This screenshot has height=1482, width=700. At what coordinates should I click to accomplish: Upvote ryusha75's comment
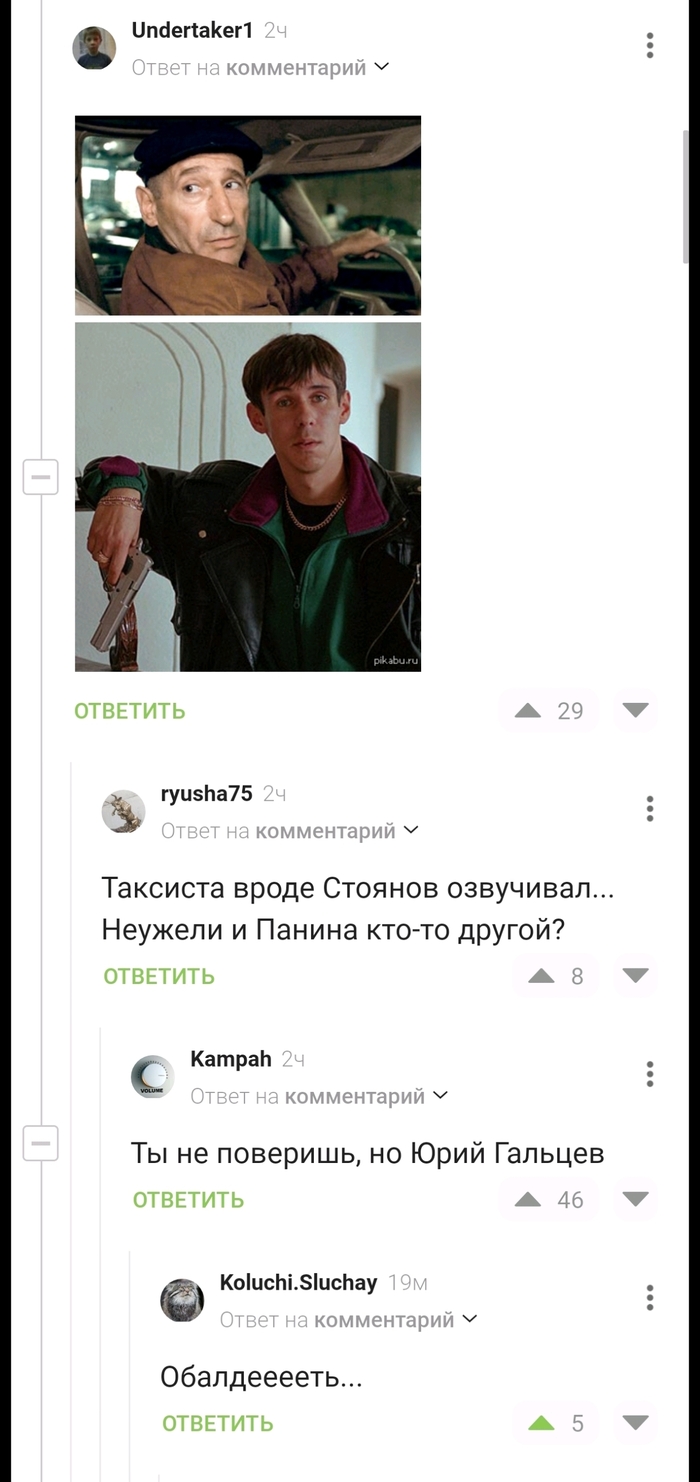[541, 976]
